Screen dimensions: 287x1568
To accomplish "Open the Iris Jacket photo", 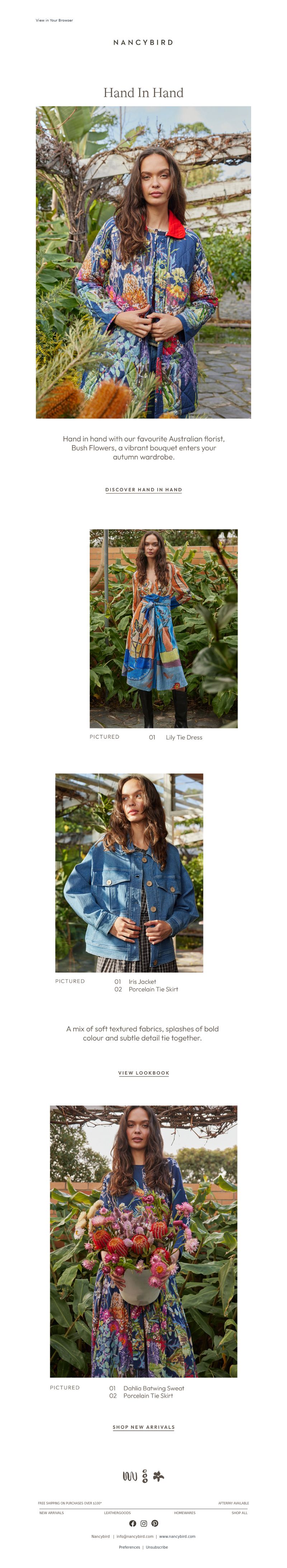I will coord(129,872).
